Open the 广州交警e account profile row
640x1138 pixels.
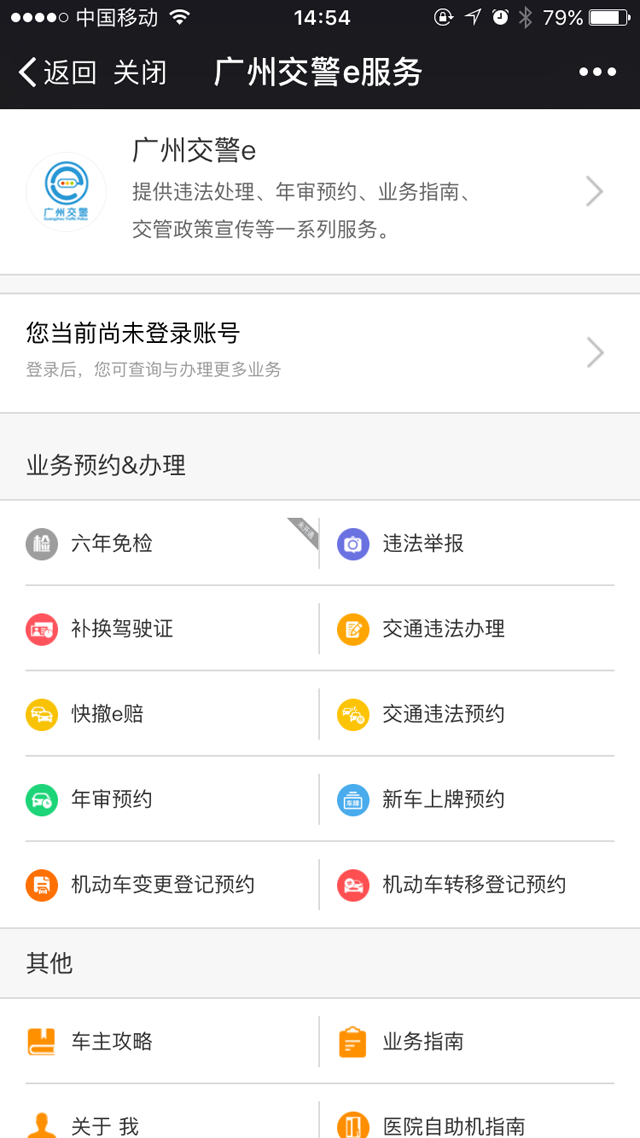[x=320, y=191]
